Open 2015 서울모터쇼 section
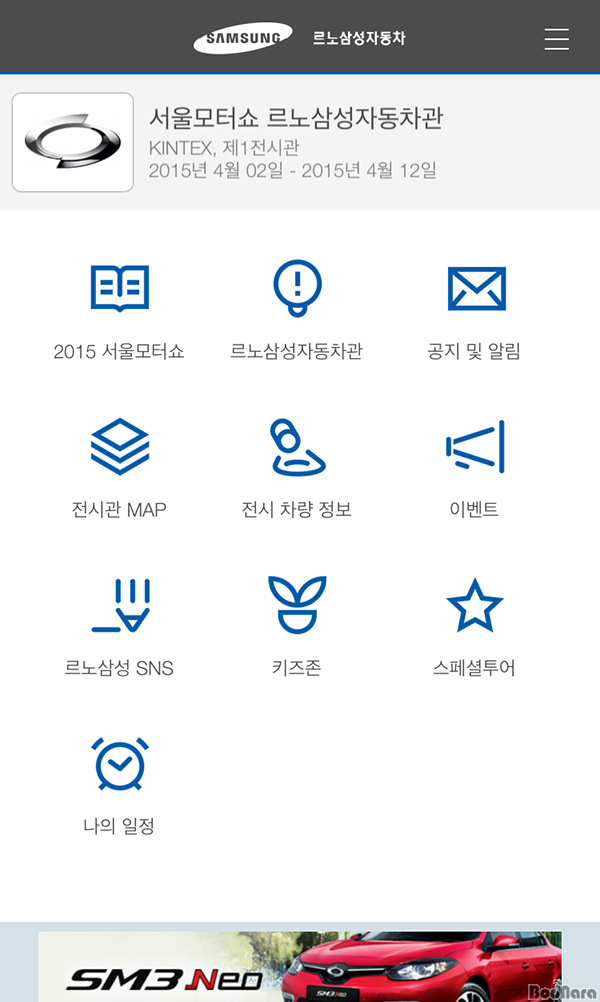The height and width of the screenshot is (1002, 600). (x=119, y=312)
